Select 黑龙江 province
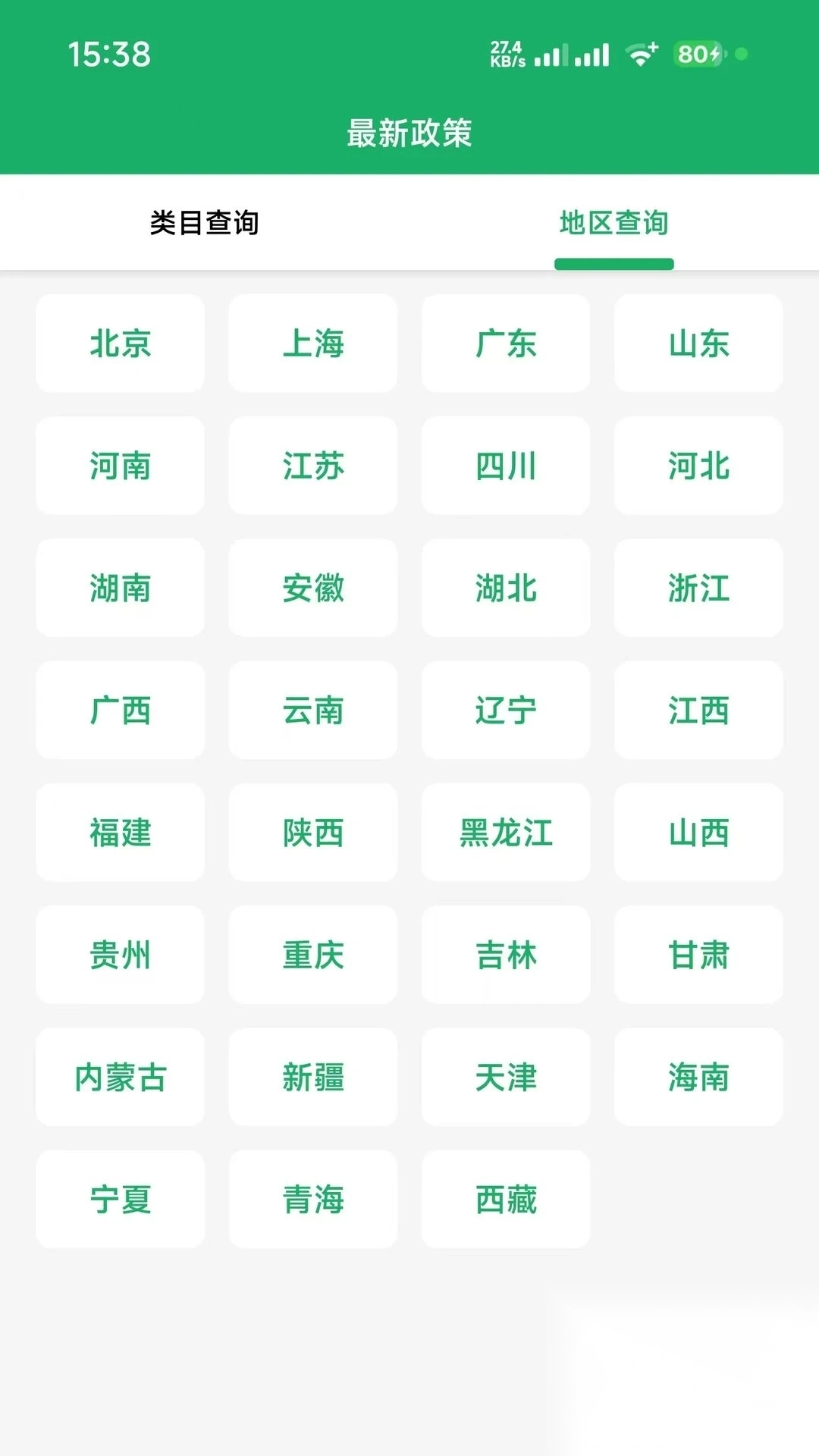 click(x=505, y=833)
